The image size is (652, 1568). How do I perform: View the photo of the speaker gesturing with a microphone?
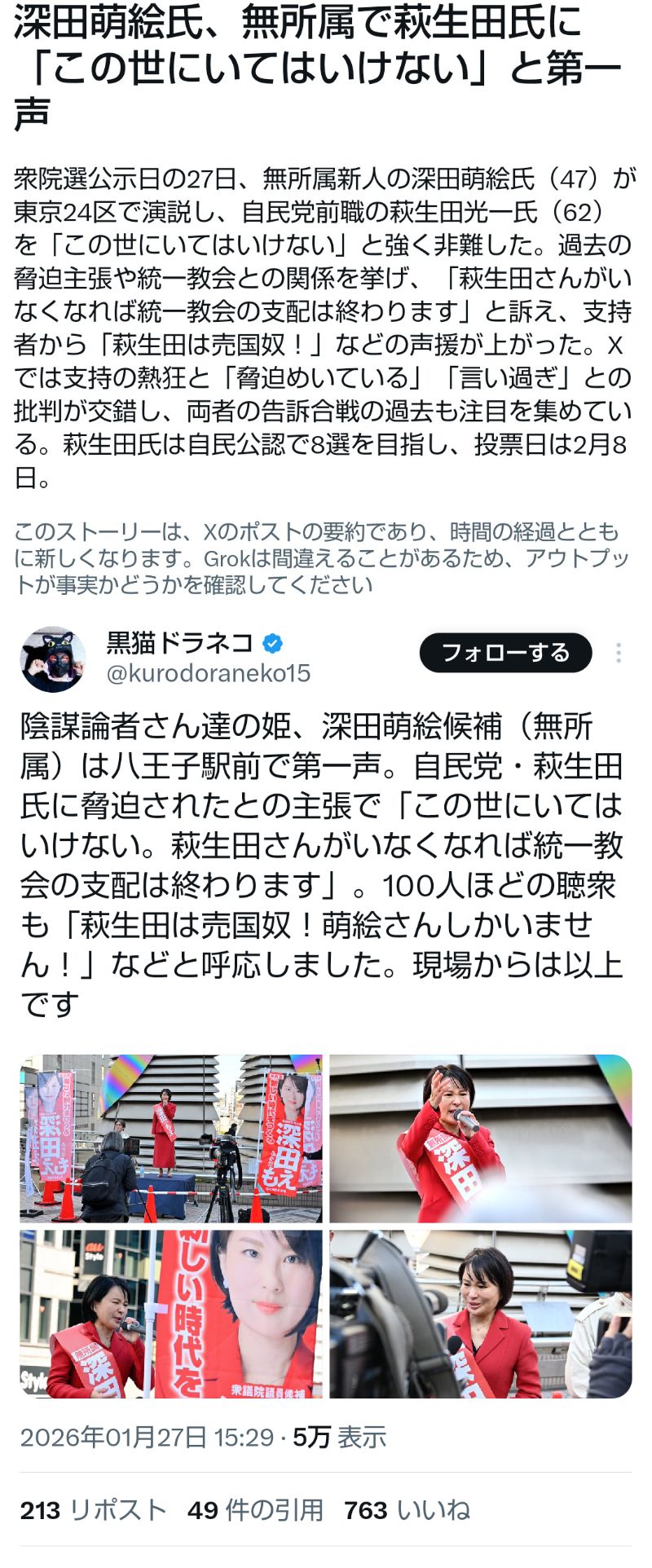[x=481, y=1139]
